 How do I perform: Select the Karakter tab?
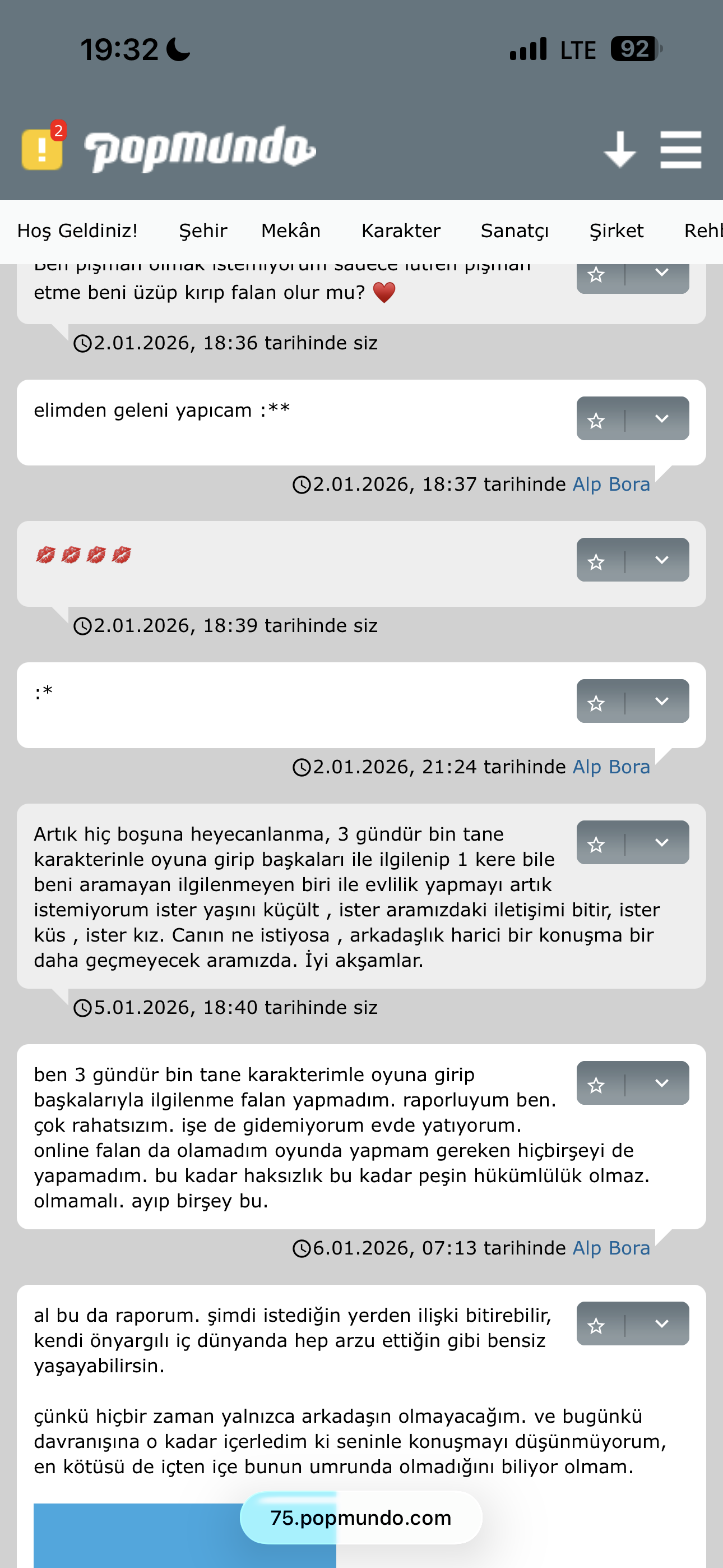(400, 230)
